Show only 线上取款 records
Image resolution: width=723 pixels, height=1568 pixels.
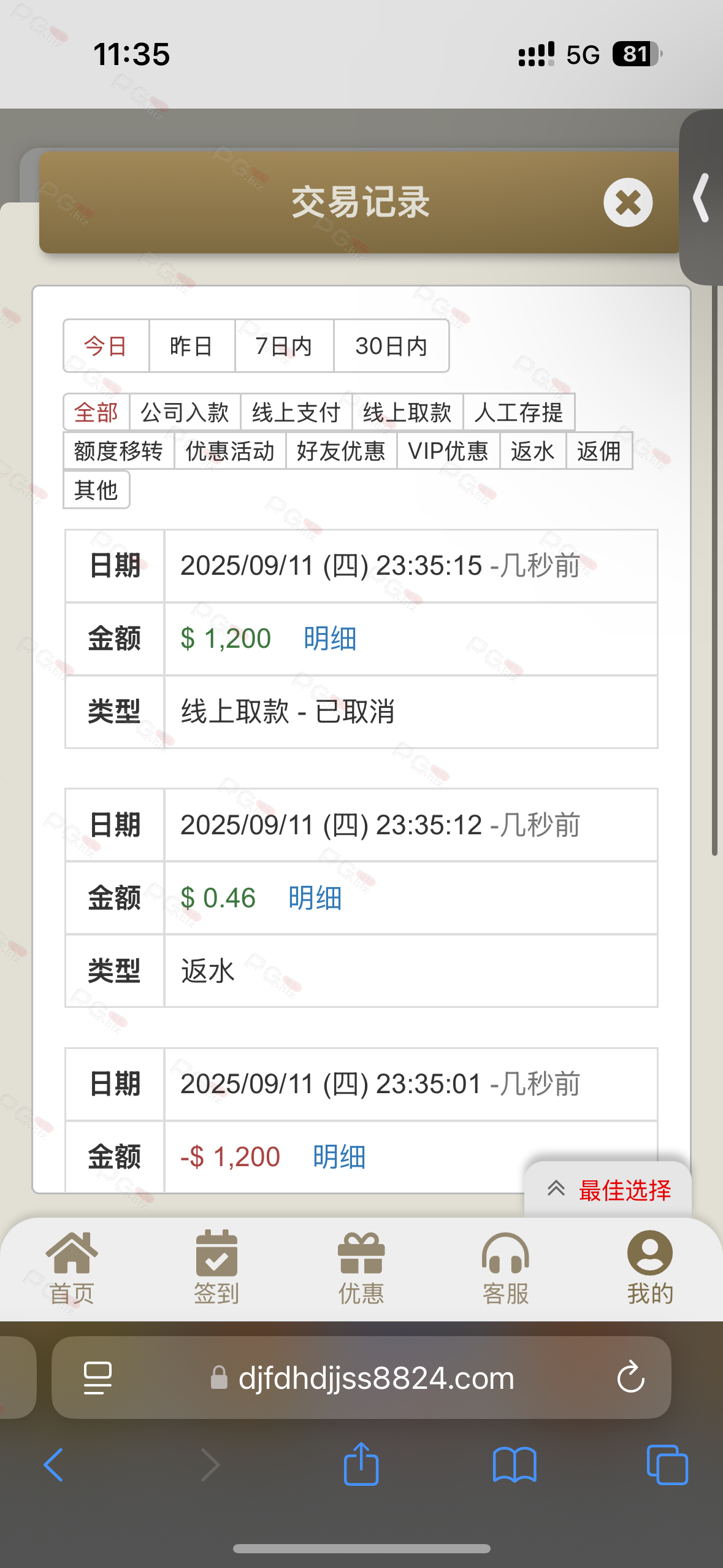coord(407,412)
